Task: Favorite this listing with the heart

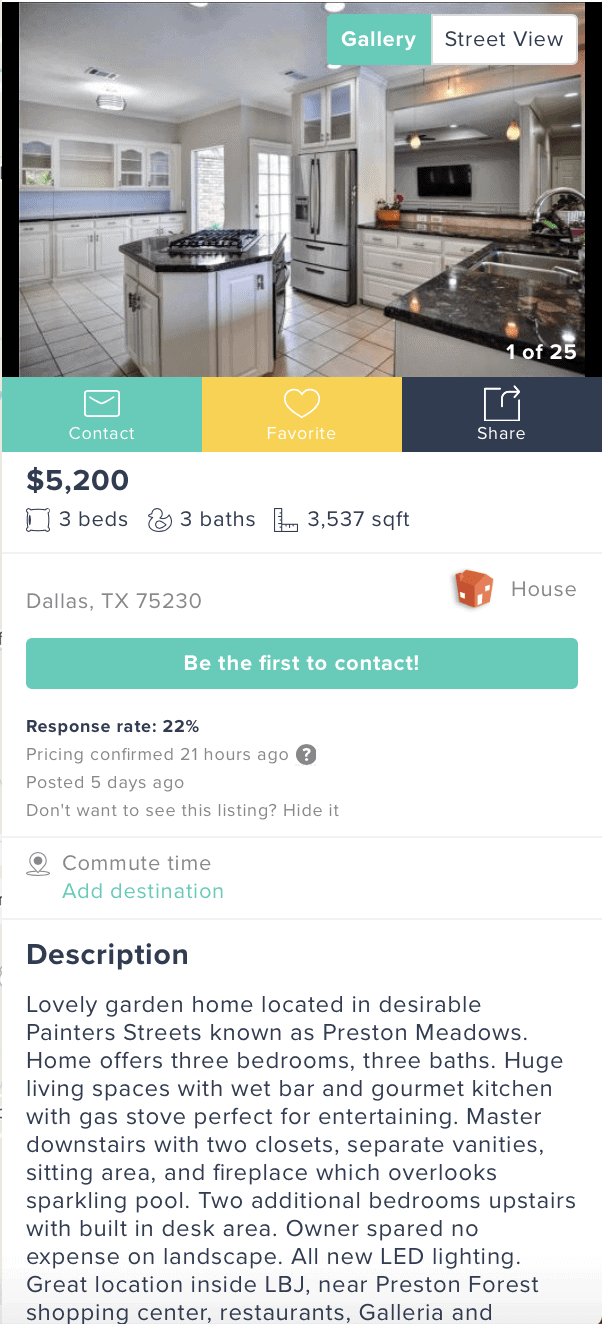Action: tap(302, 414)
